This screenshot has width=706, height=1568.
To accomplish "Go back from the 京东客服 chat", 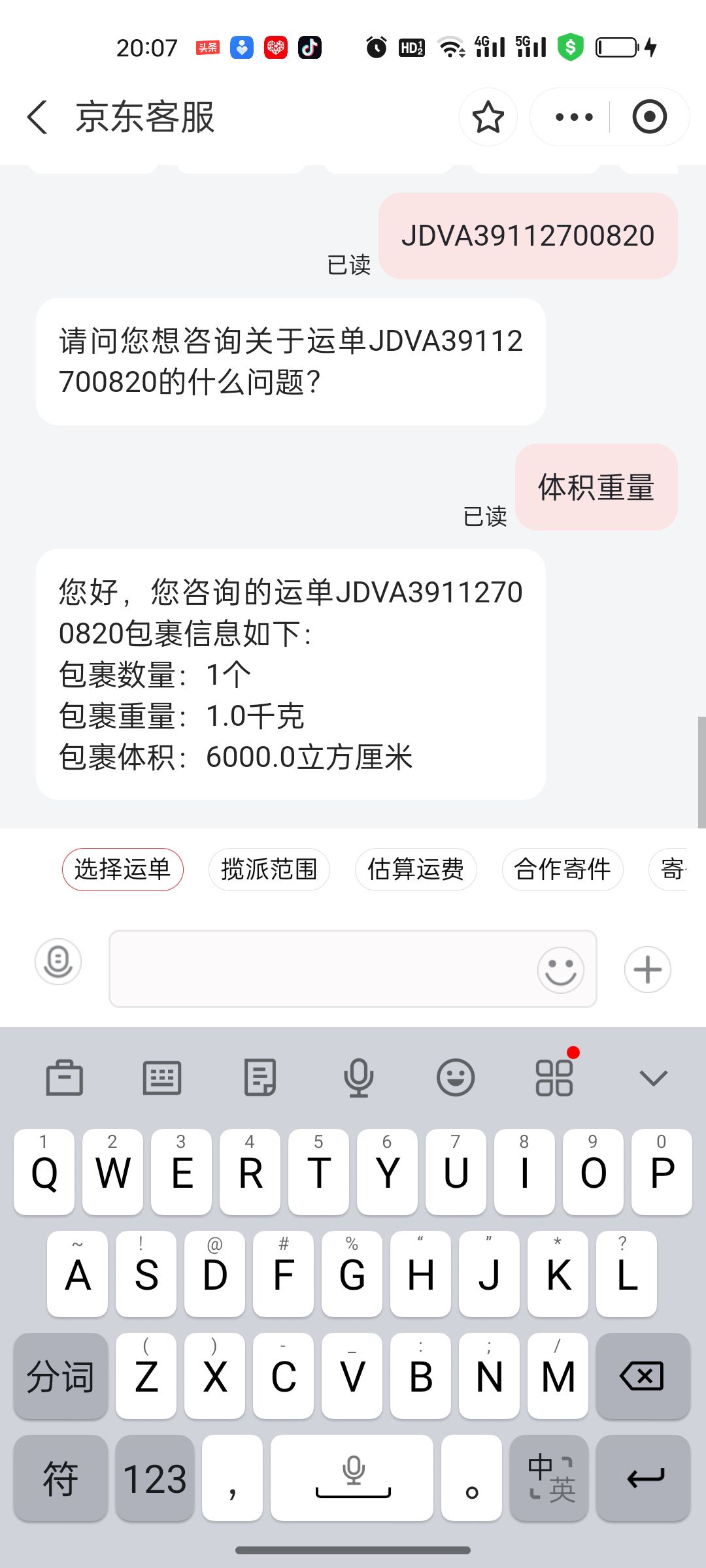I will [x=38, y=118].
